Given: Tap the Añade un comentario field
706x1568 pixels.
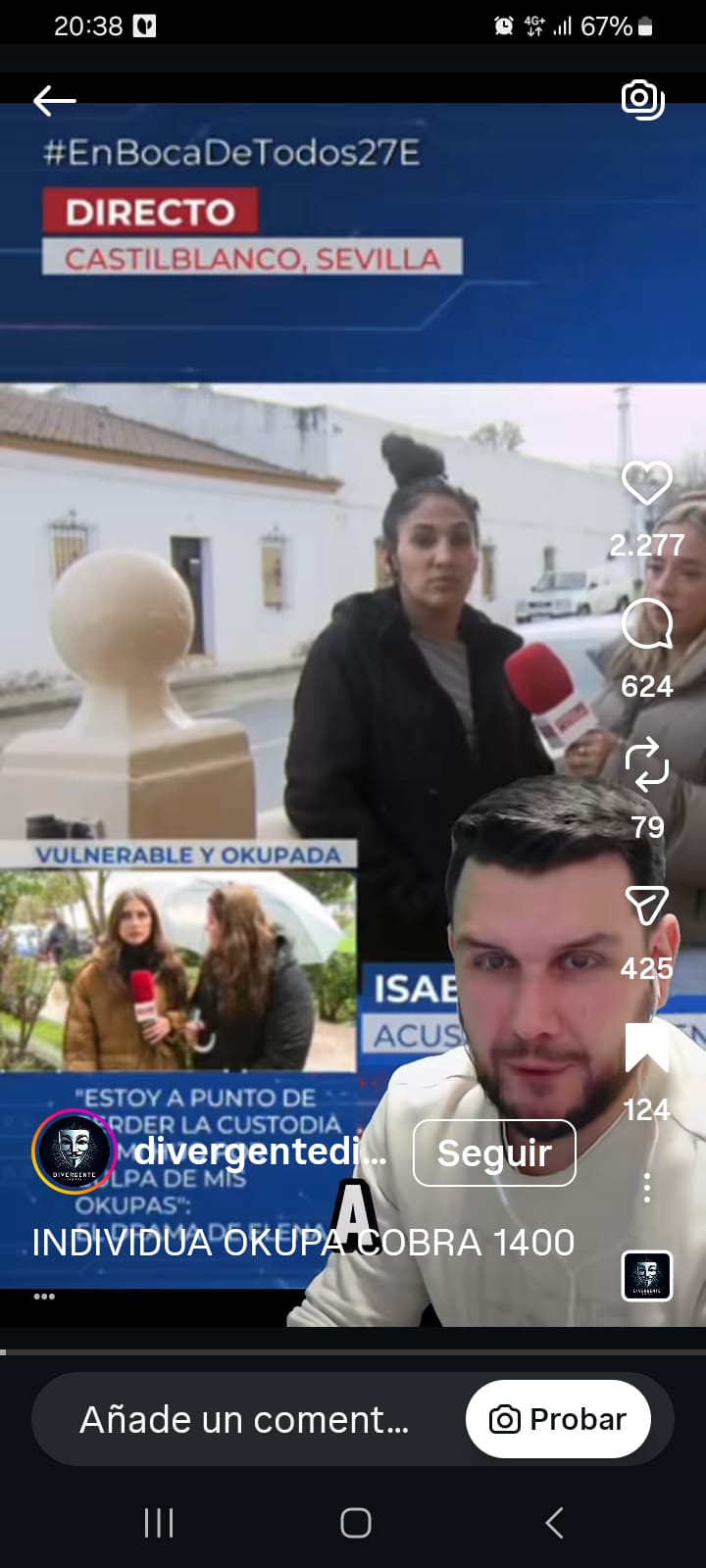Looking at the screenshot, I should tap(245, 1419).
